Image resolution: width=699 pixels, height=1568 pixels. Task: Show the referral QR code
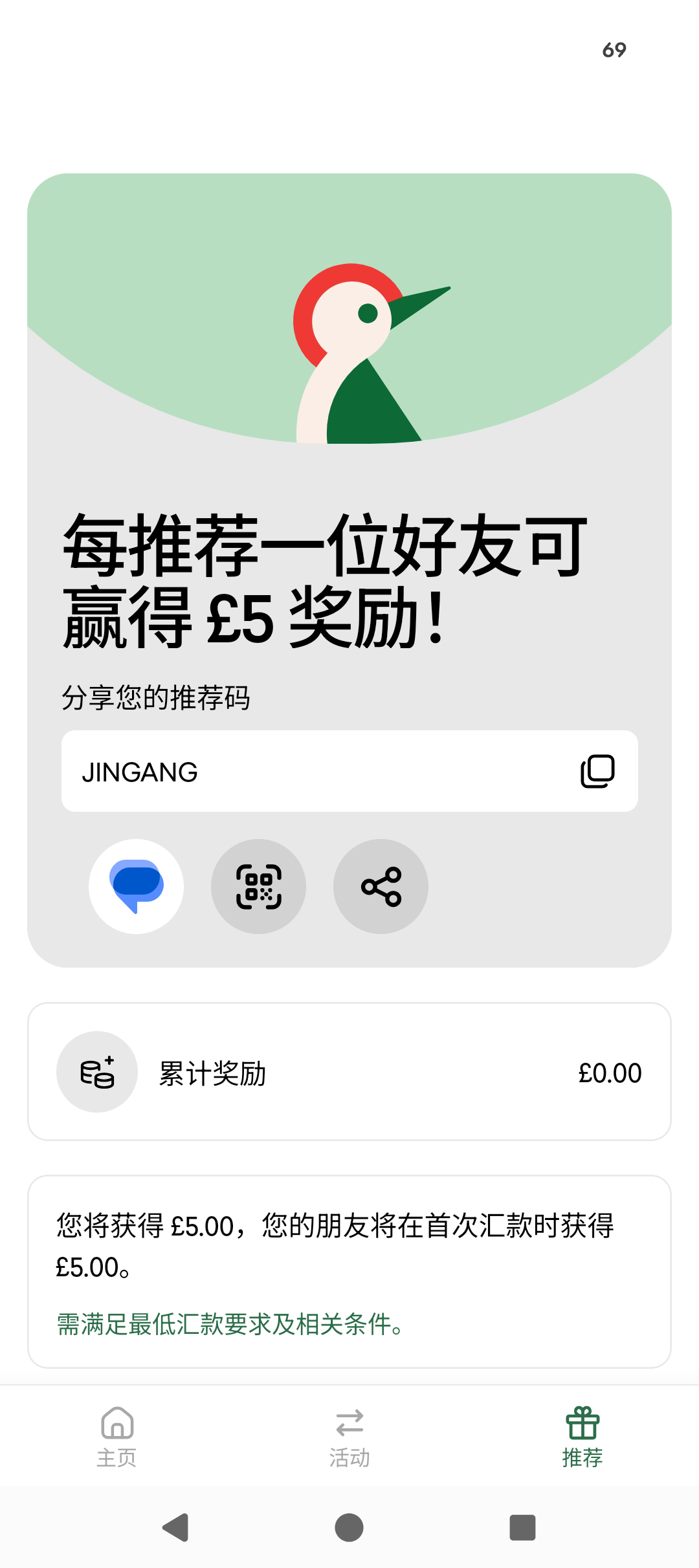(259, 886)
